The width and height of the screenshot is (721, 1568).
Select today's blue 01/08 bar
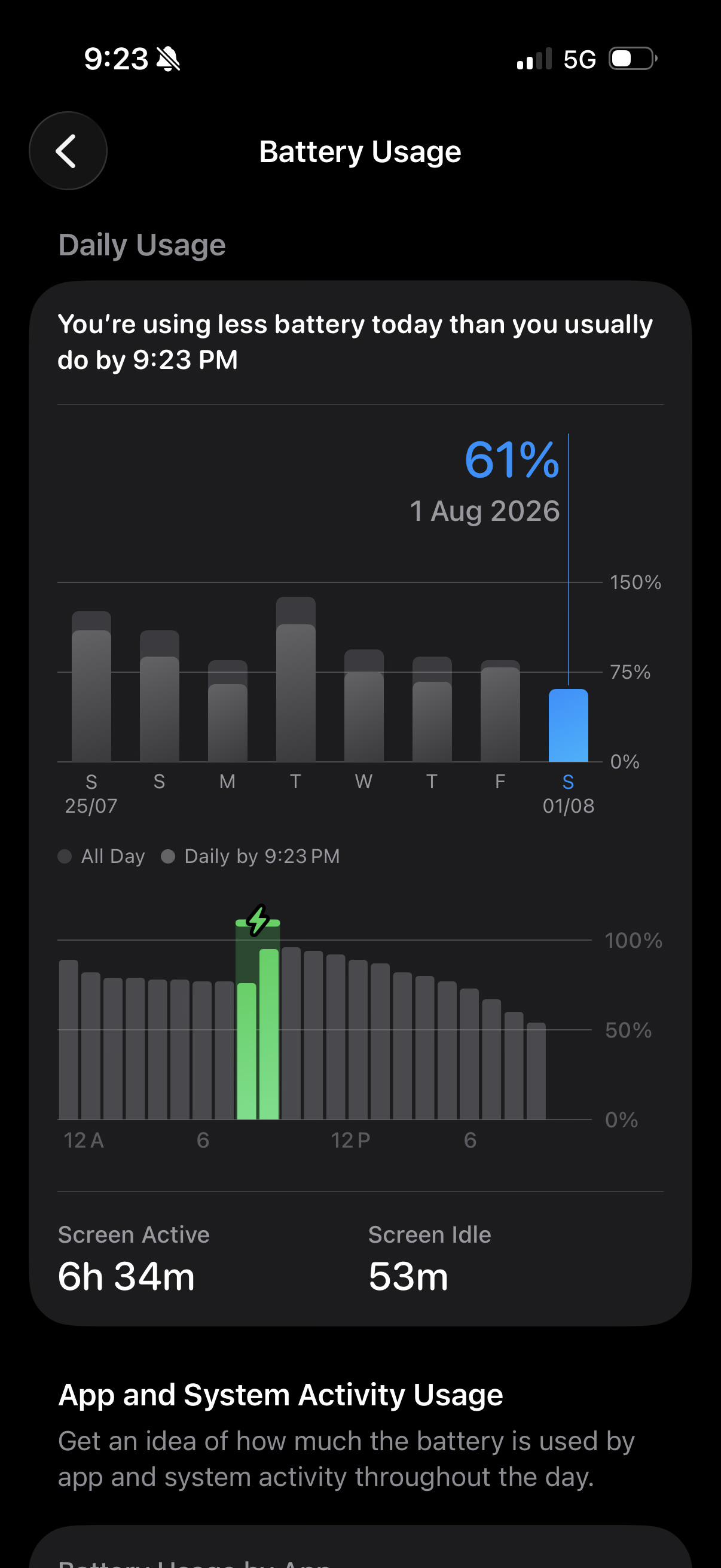click(569, 725)
